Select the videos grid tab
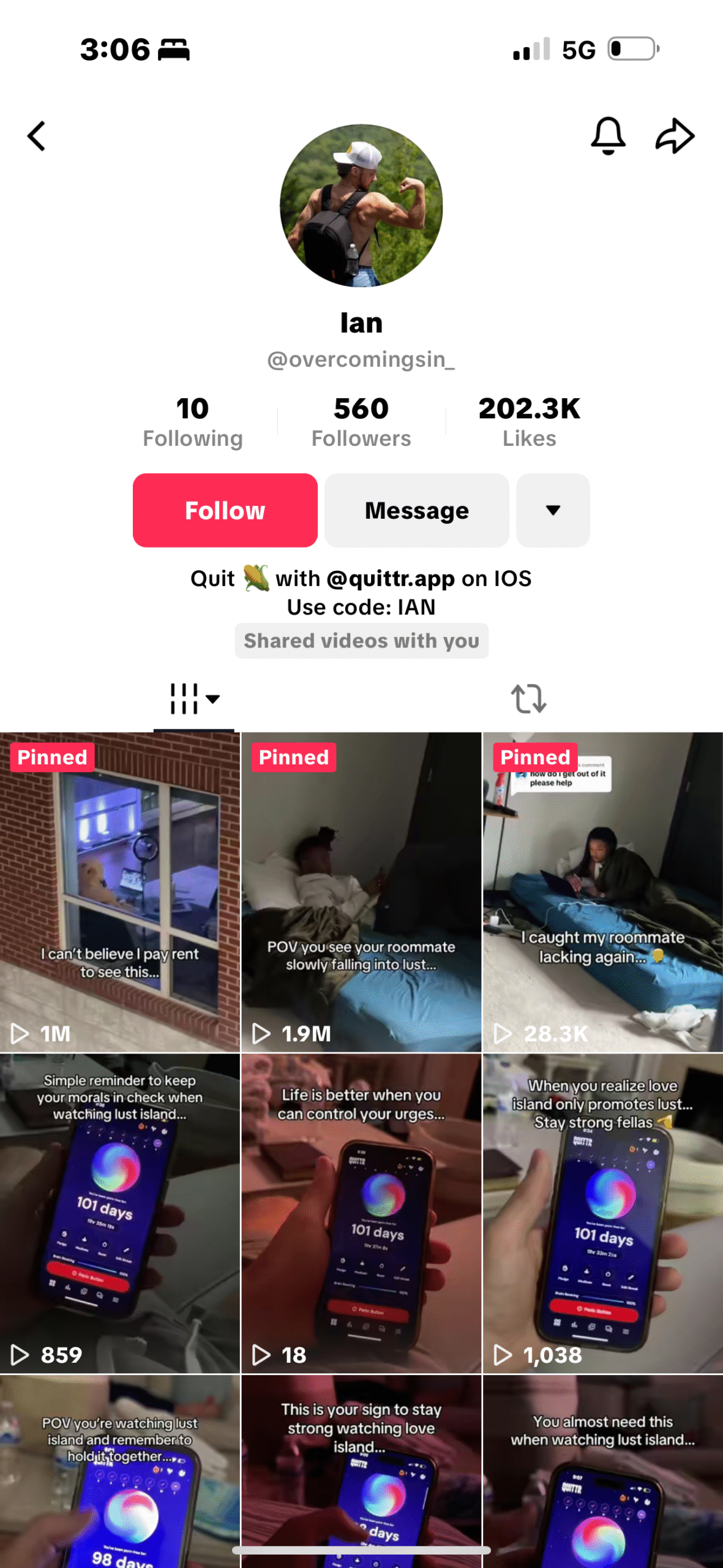Image resolution: width=723 pixels, height=1568 pixels. (193, 698)
